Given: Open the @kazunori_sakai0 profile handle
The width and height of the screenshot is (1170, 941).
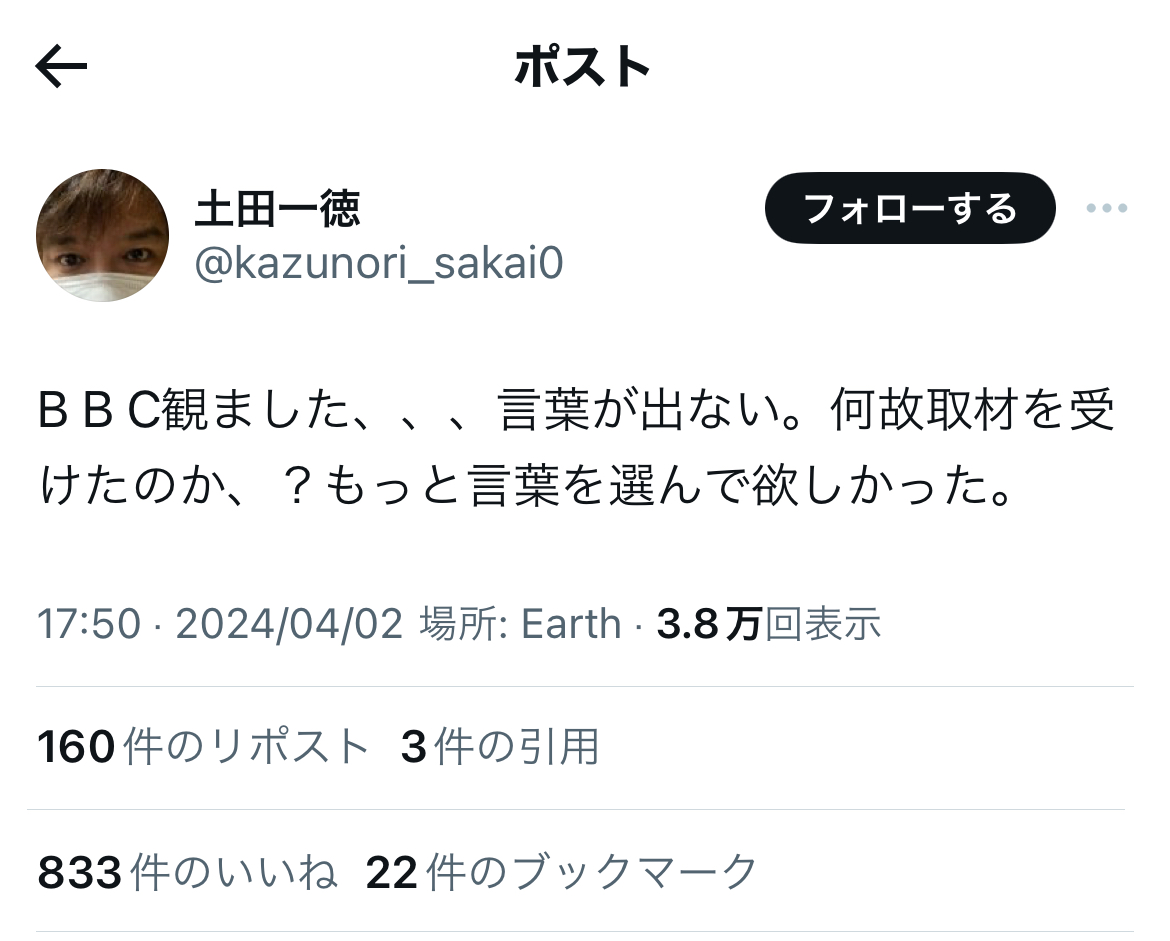Looking at the screenshot, I should pos(379,263).
